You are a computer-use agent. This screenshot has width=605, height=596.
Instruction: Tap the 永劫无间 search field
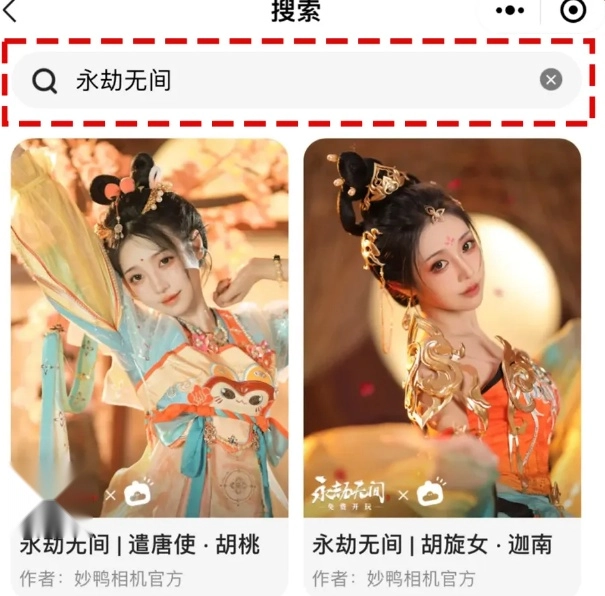click(296, 81)
